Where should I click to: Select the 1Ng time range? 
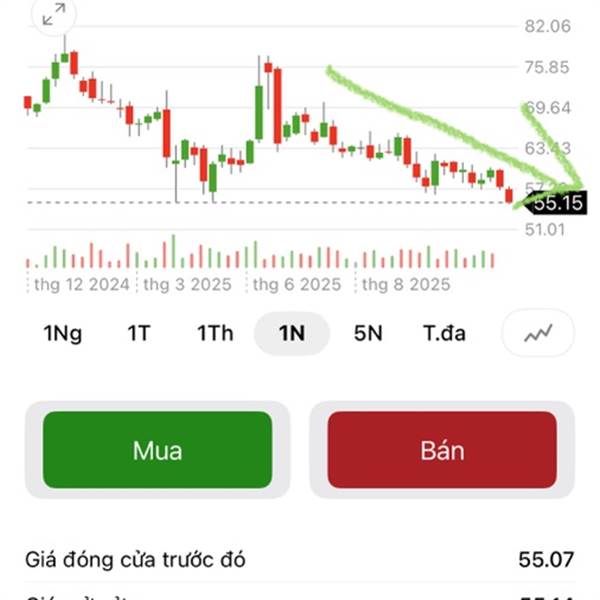(x=63, y=333)
